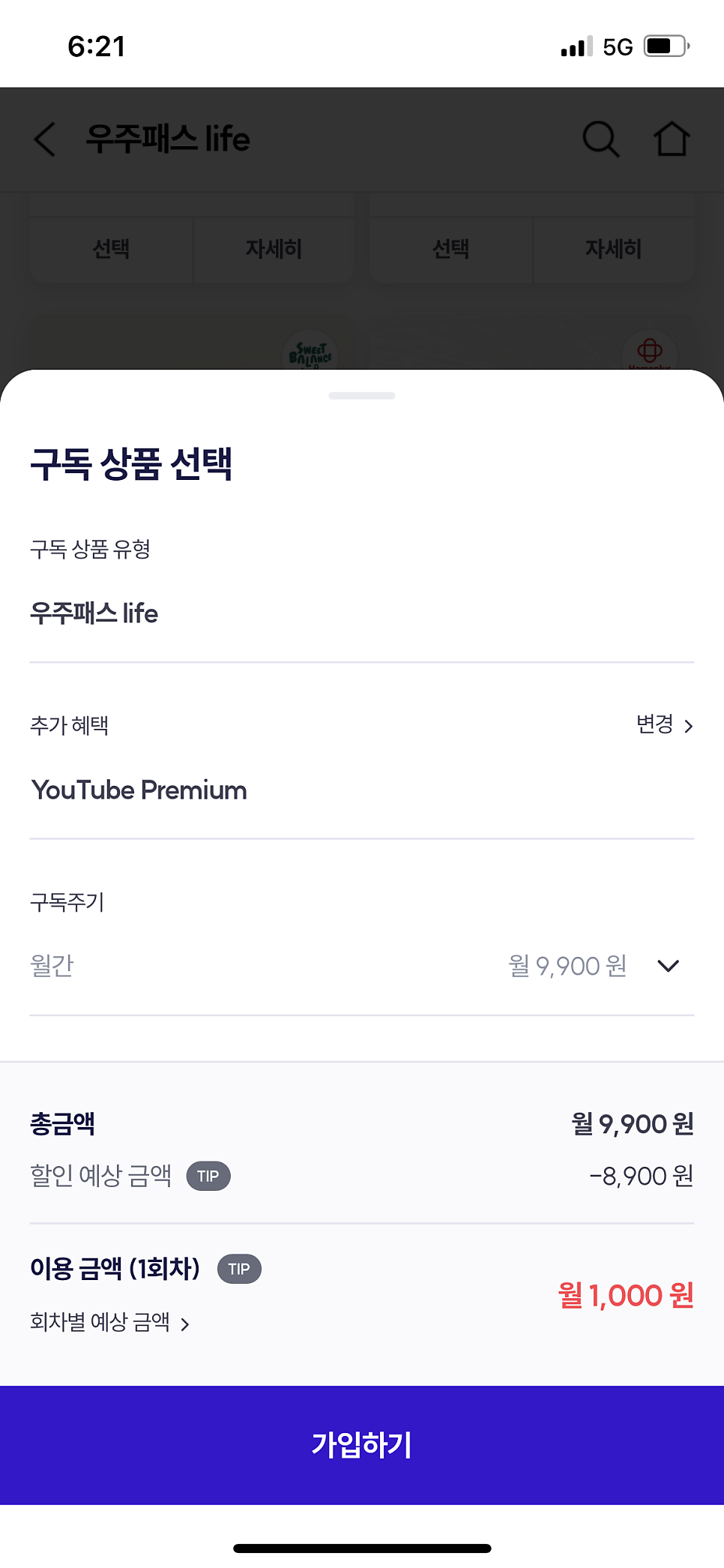Image resolution: width=724 pixels, height=1568 pixels.
Task: Expand the 구독주기 월간 dropdown
Action: pos(362,965)
